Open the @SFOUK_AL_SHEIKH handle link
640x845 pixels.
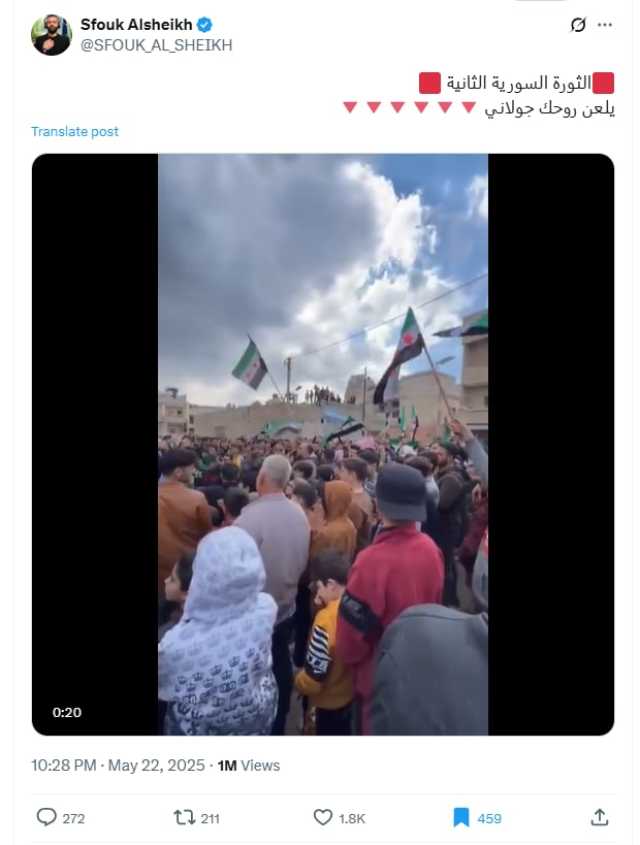156,45
